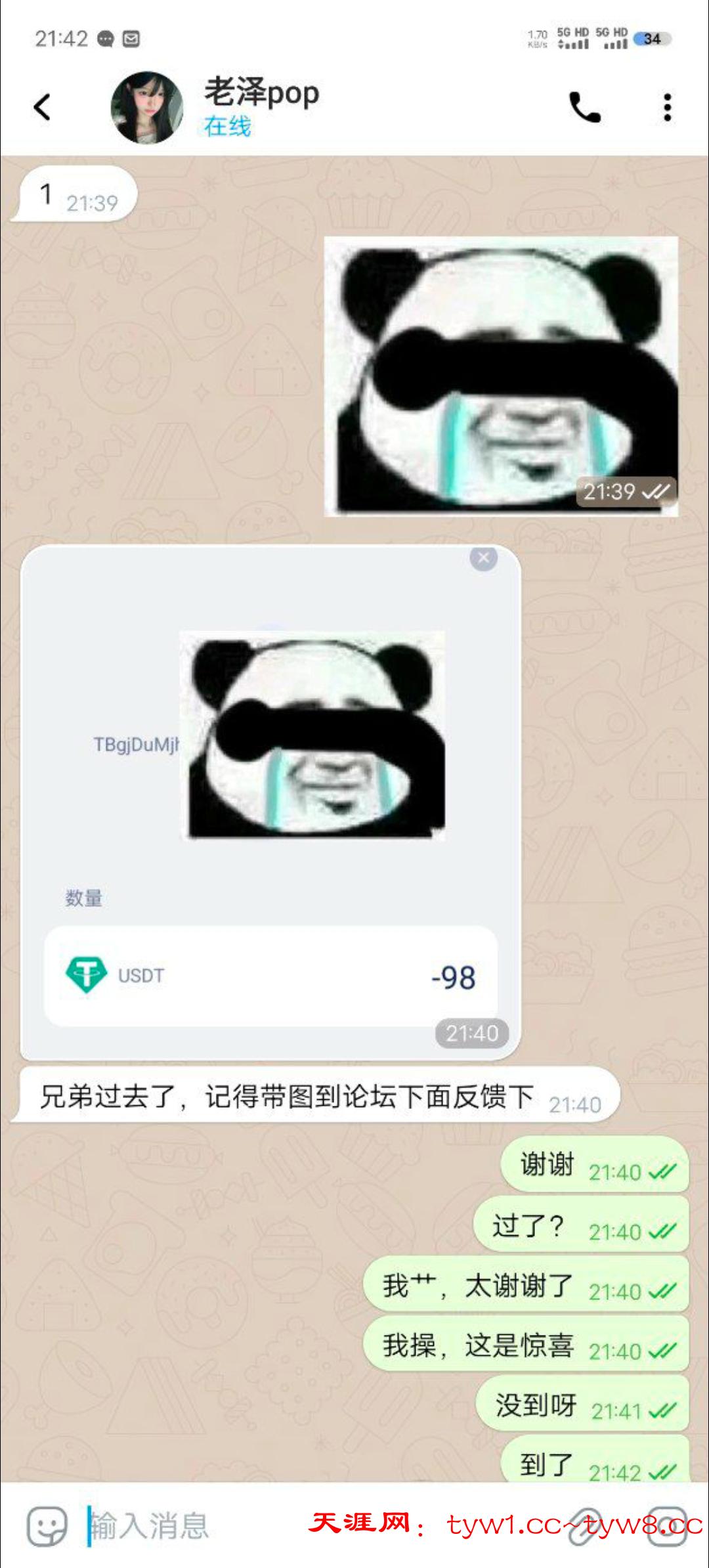Open the three-dot overflow menu

pyautogui.click(x=667, y=108)
